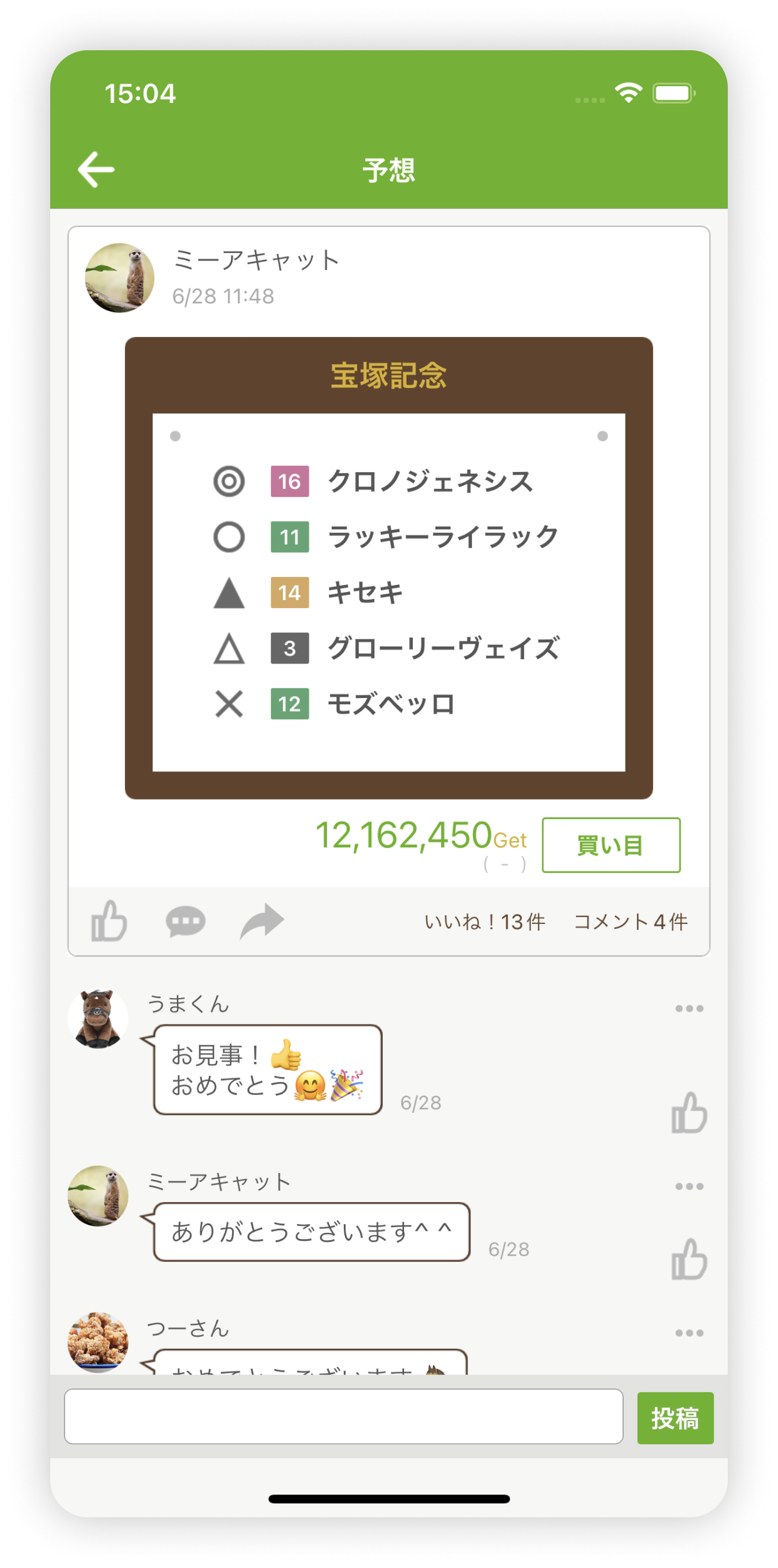Tap the comment bubble icon under the post
Viewport: 778px width, 1568px height.
point(185,921)
